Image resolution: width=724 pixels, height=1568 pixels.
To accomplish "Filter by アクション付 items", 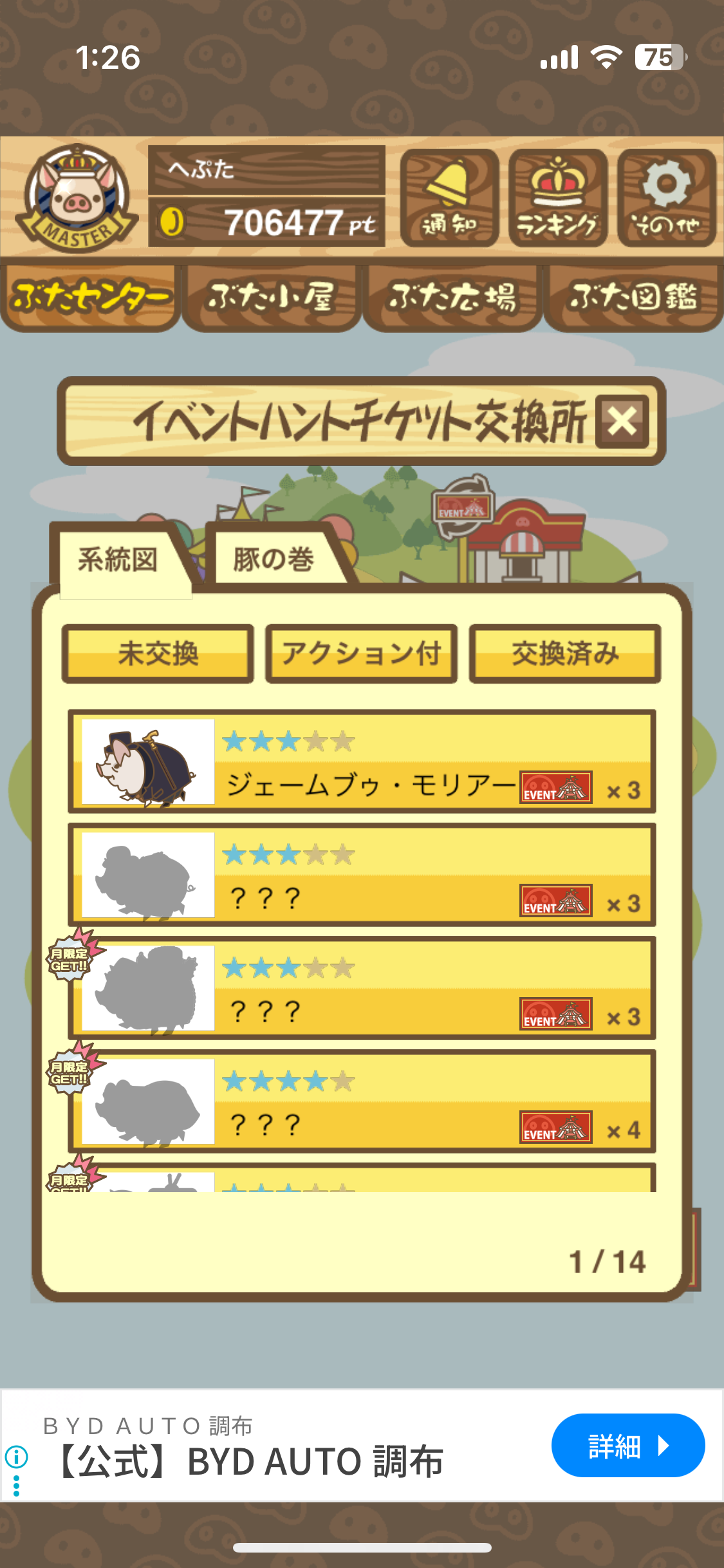I will 361,653.
